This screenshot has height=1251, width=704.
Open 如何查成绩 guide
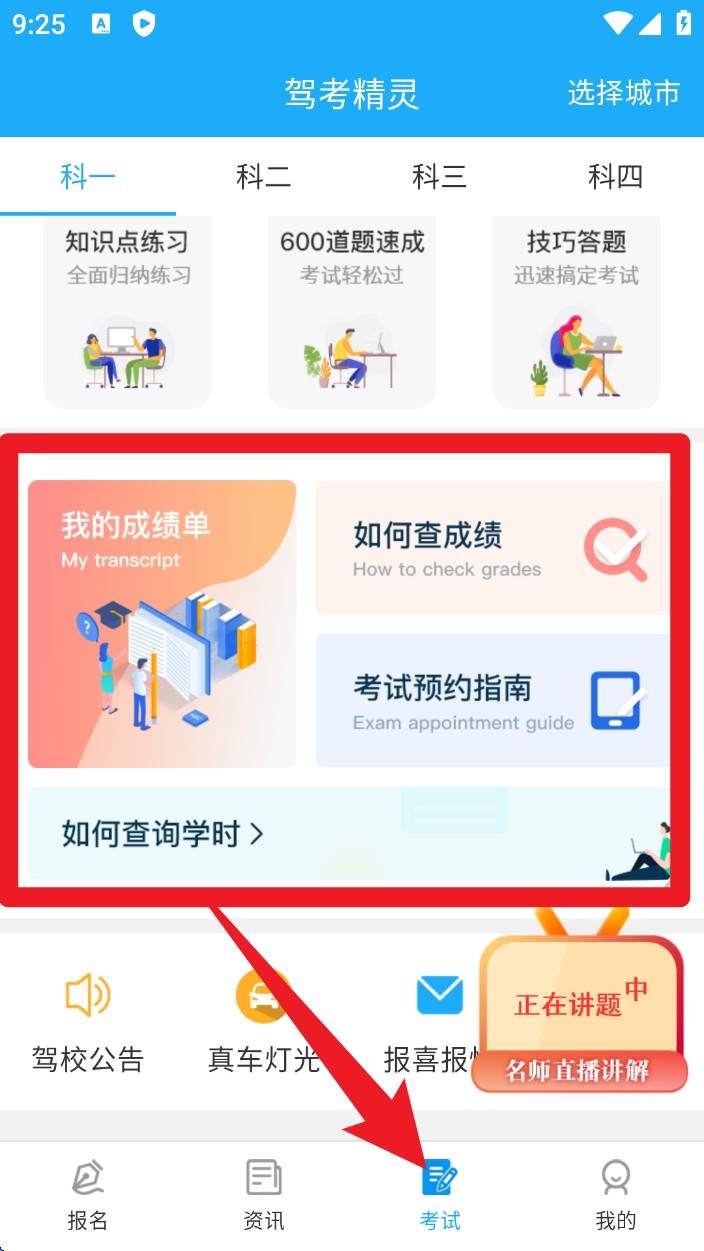pyautogui.click(x=492, y=548)
